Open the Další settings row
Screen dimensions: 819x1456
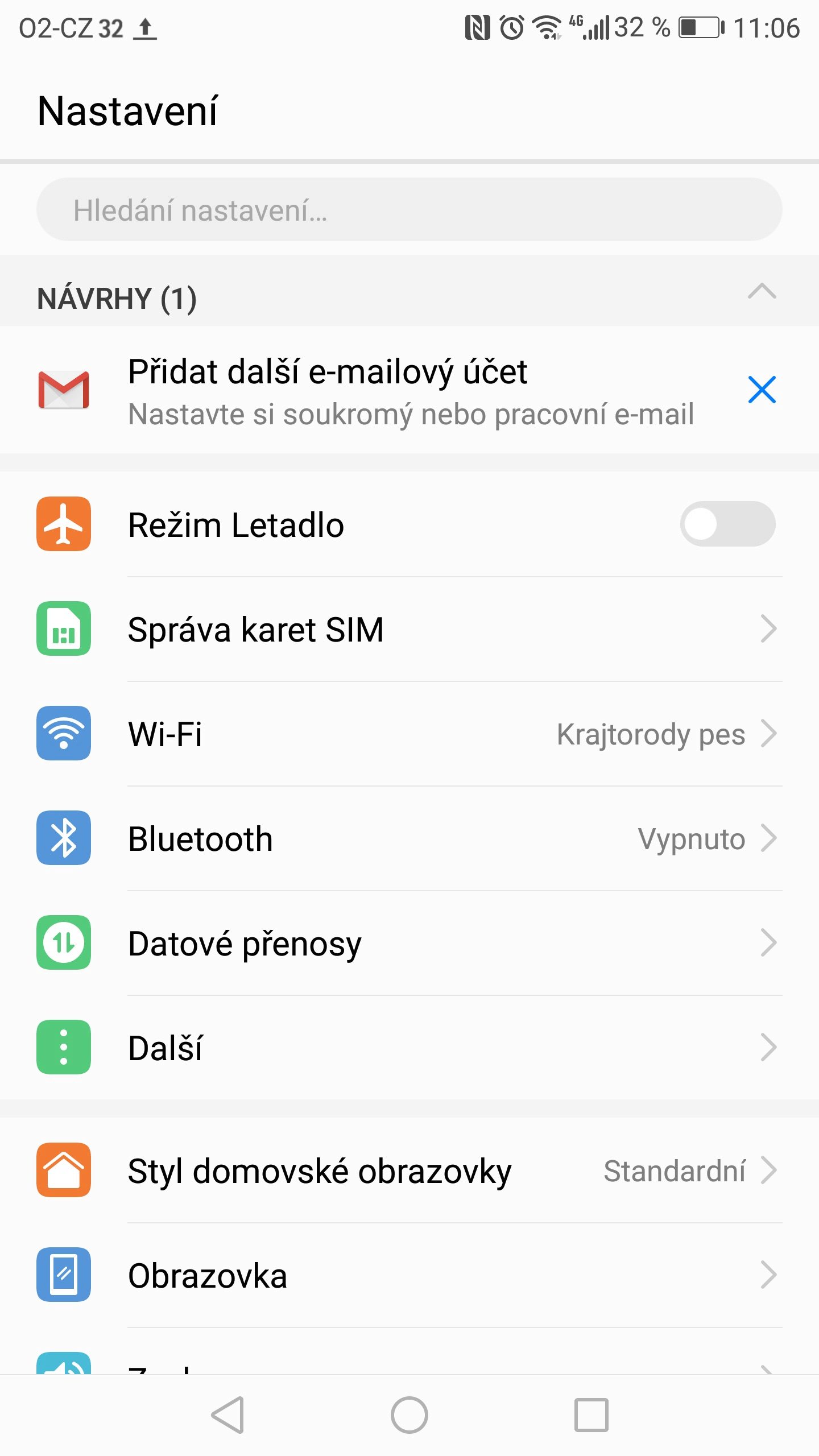click(x=409, y=1048)
